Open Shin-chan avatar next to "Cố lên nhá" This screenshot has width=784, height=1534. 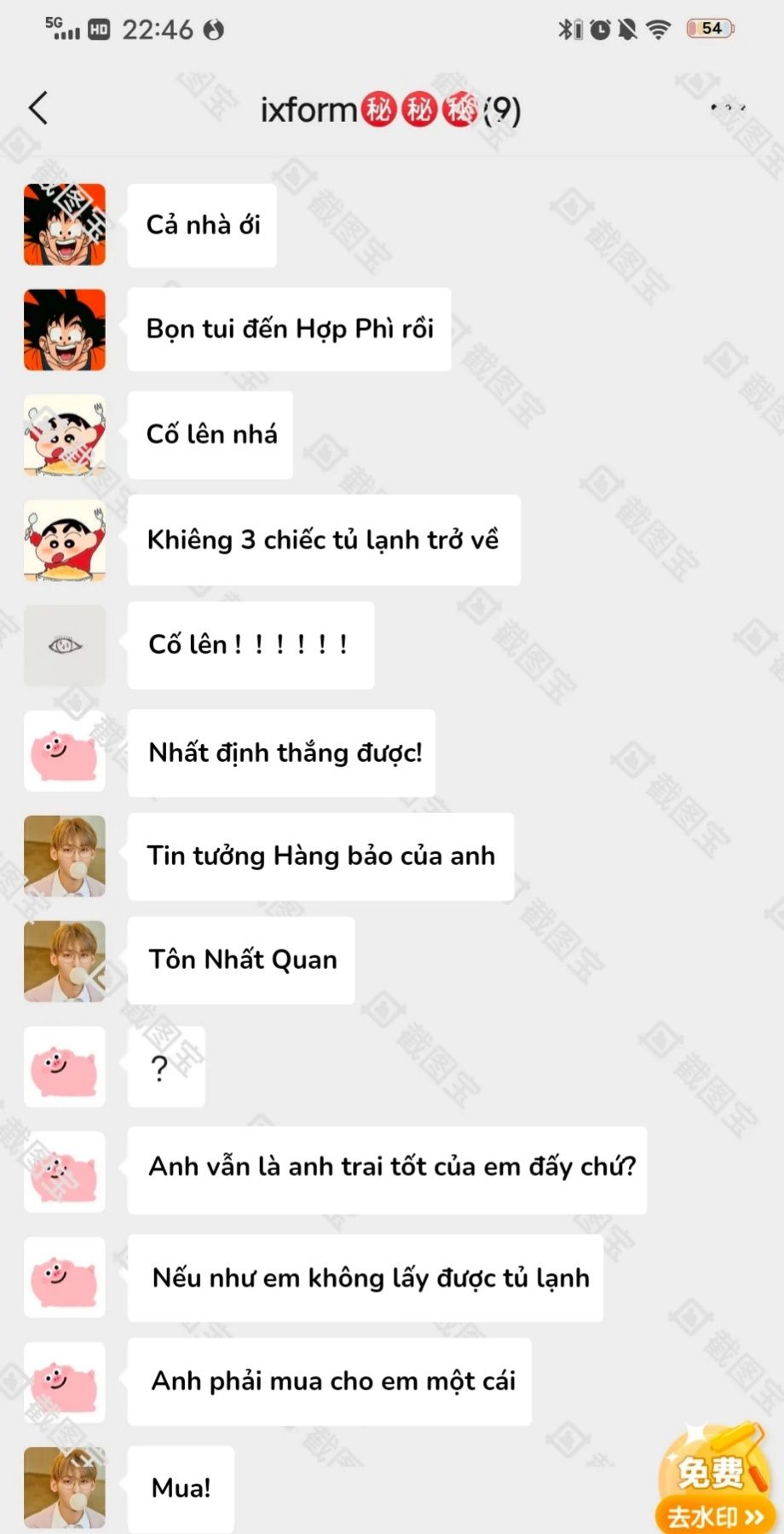point(65,435)
